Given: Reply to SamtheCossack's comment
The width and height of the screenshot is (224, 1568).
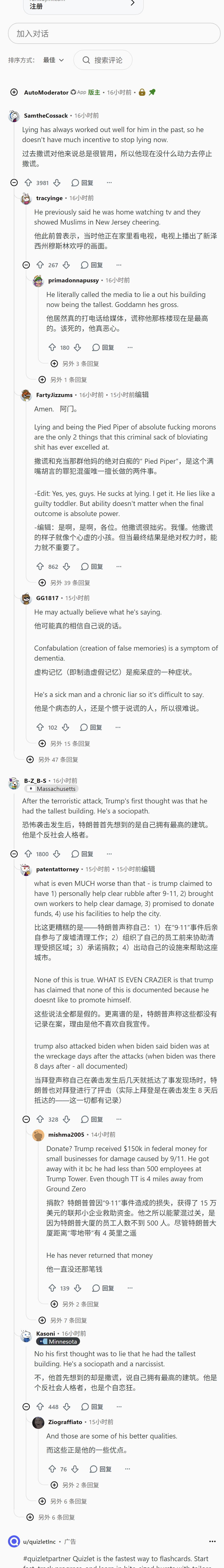Looking at the screenshot, I should (82, 183).
